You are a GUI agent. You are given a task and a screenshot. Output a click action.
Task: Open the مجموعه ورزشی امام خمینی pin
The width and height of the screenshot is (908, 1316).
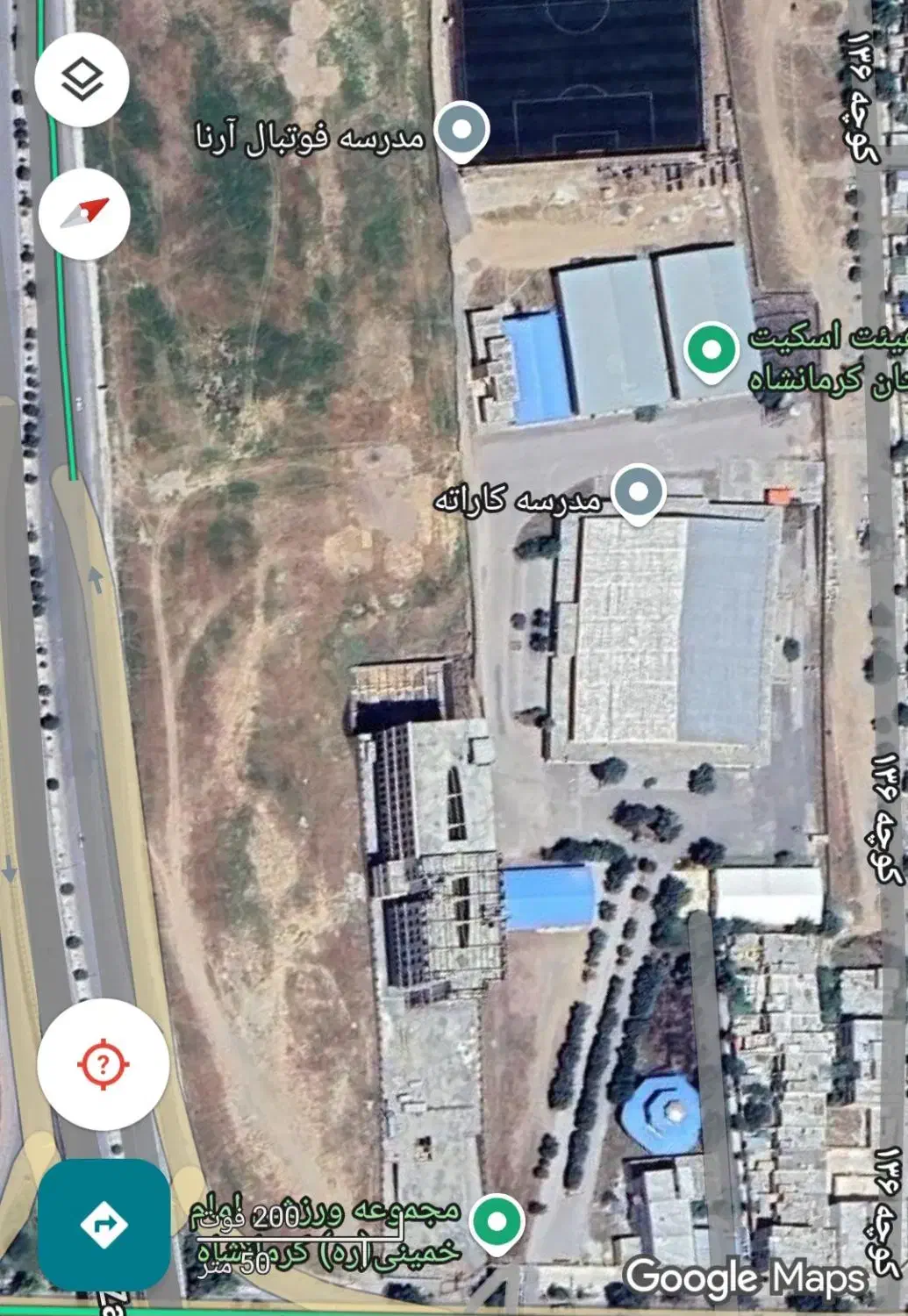point(497,1221)
